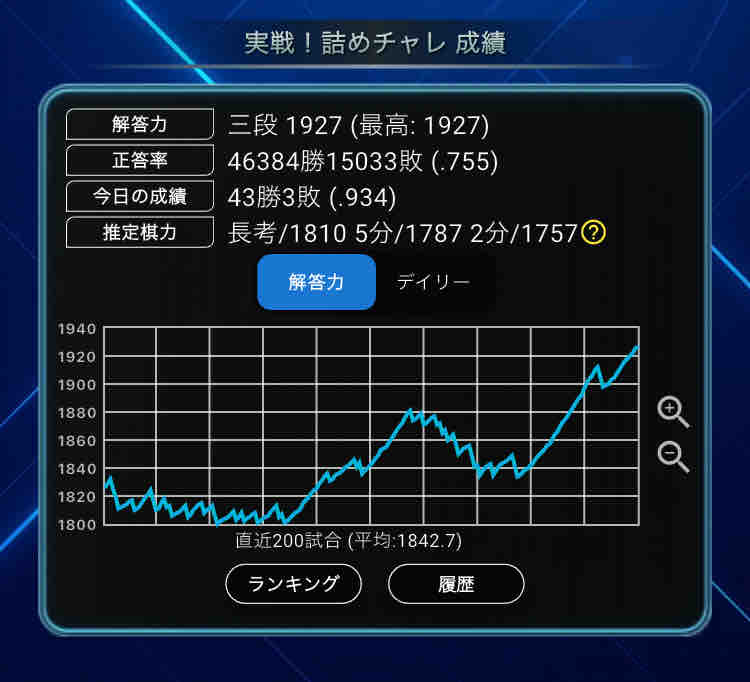Zoom in on the graph
Viewport: 750px width, 682px height.
673,410
